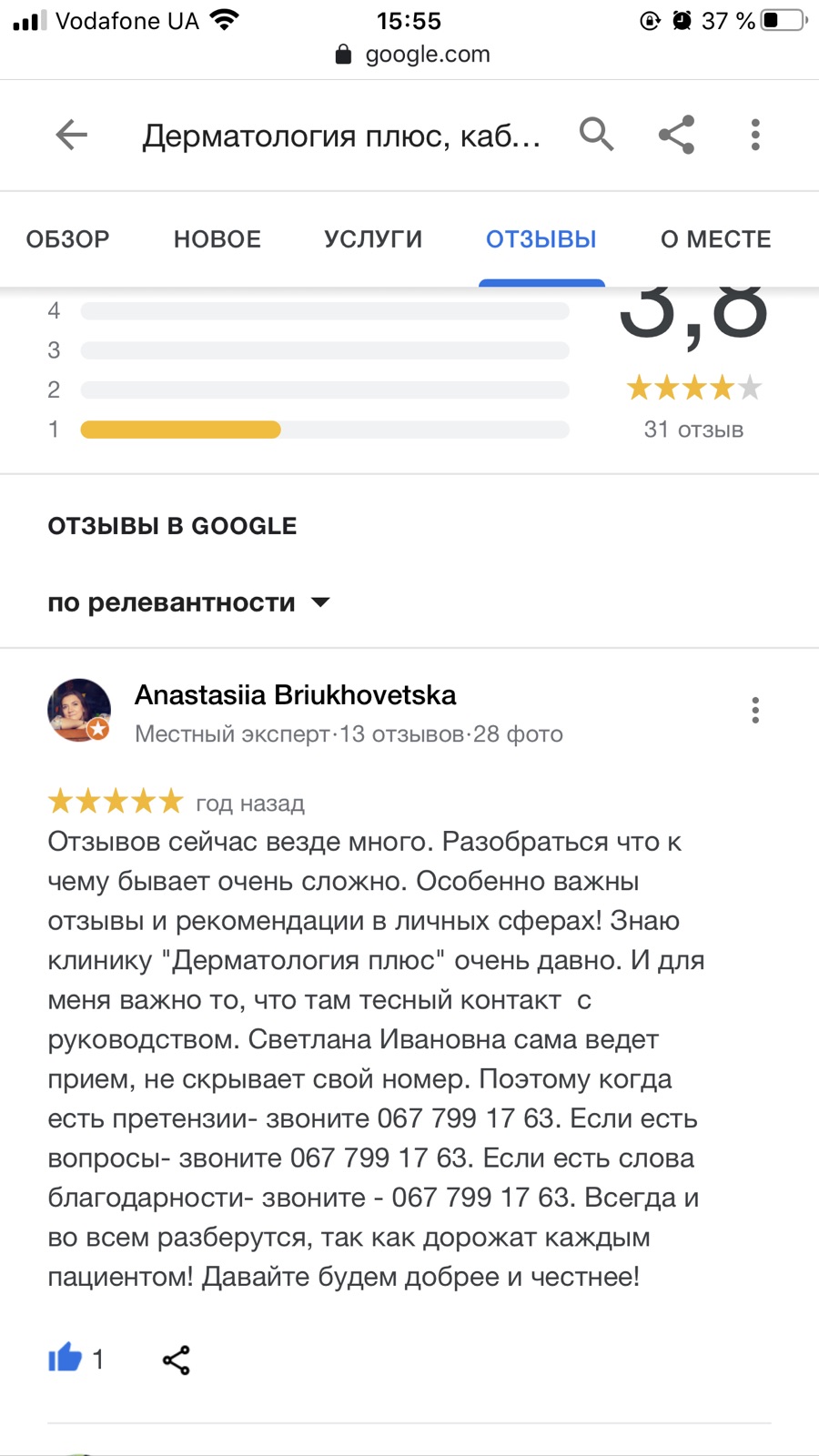
Task: Open search with the magnifier icon
Action: [x=597, y=135]
